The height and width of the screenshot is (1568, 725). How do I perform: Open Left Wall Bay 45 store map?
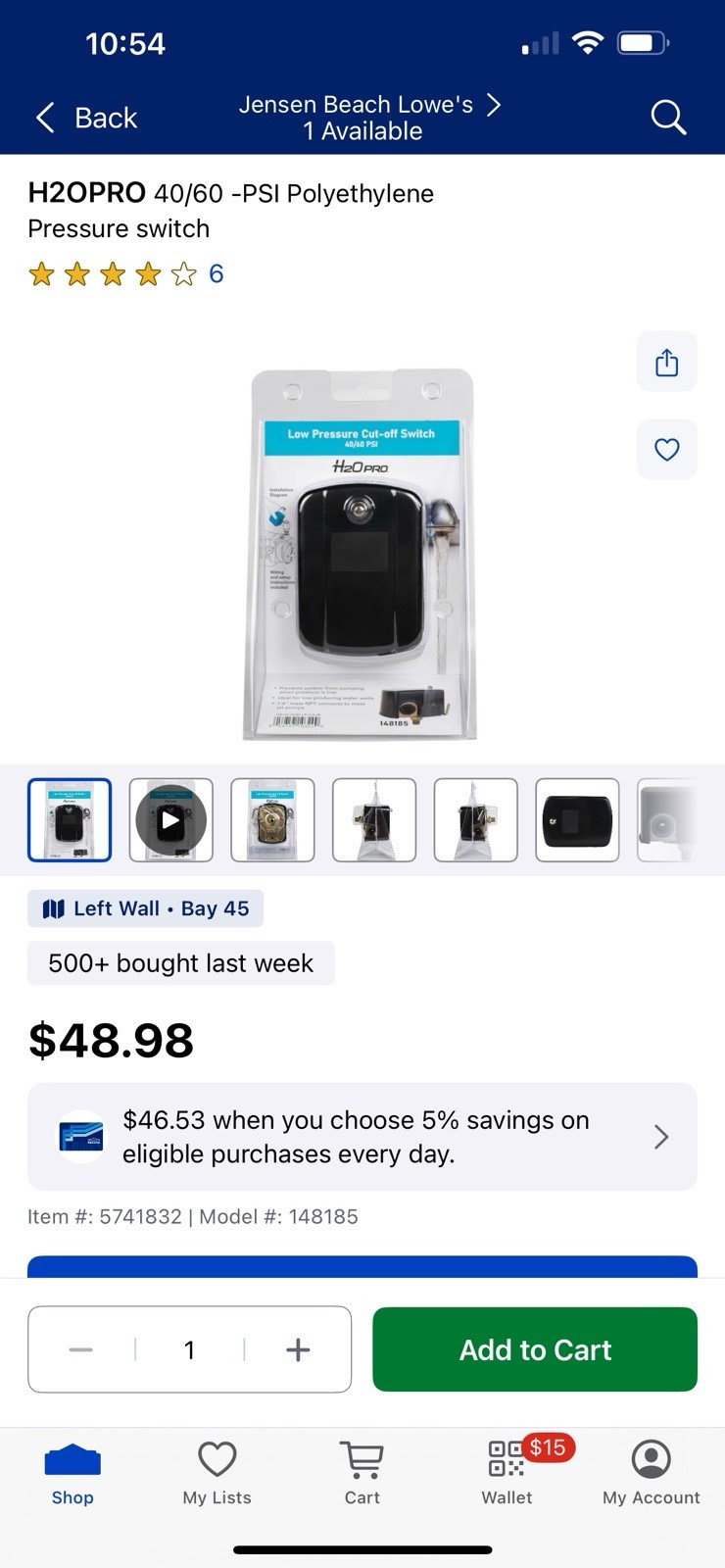tap(145, 908)
